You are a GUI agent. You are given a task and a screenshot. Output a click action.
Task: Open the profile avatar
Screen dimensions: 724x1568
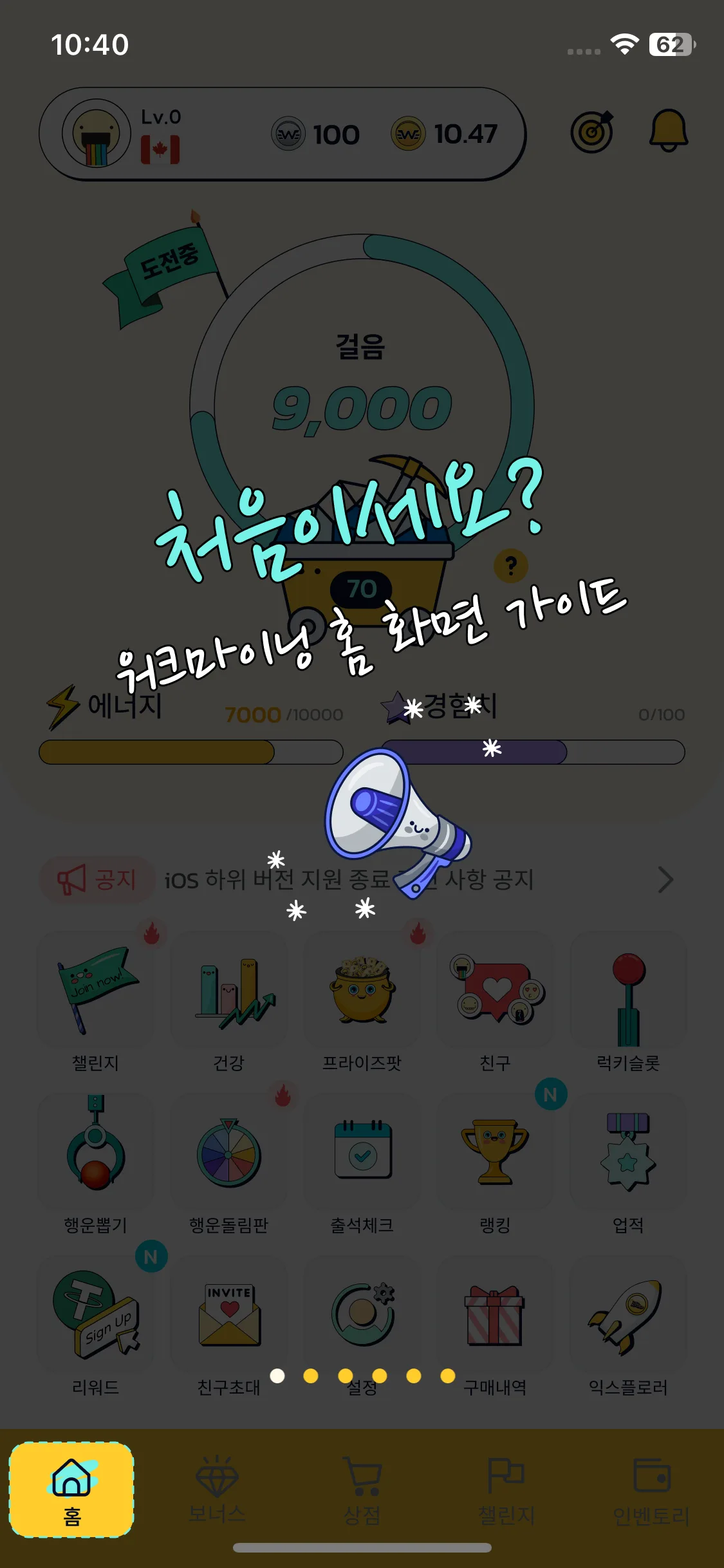pyautogui.click(x=97, y=134)
